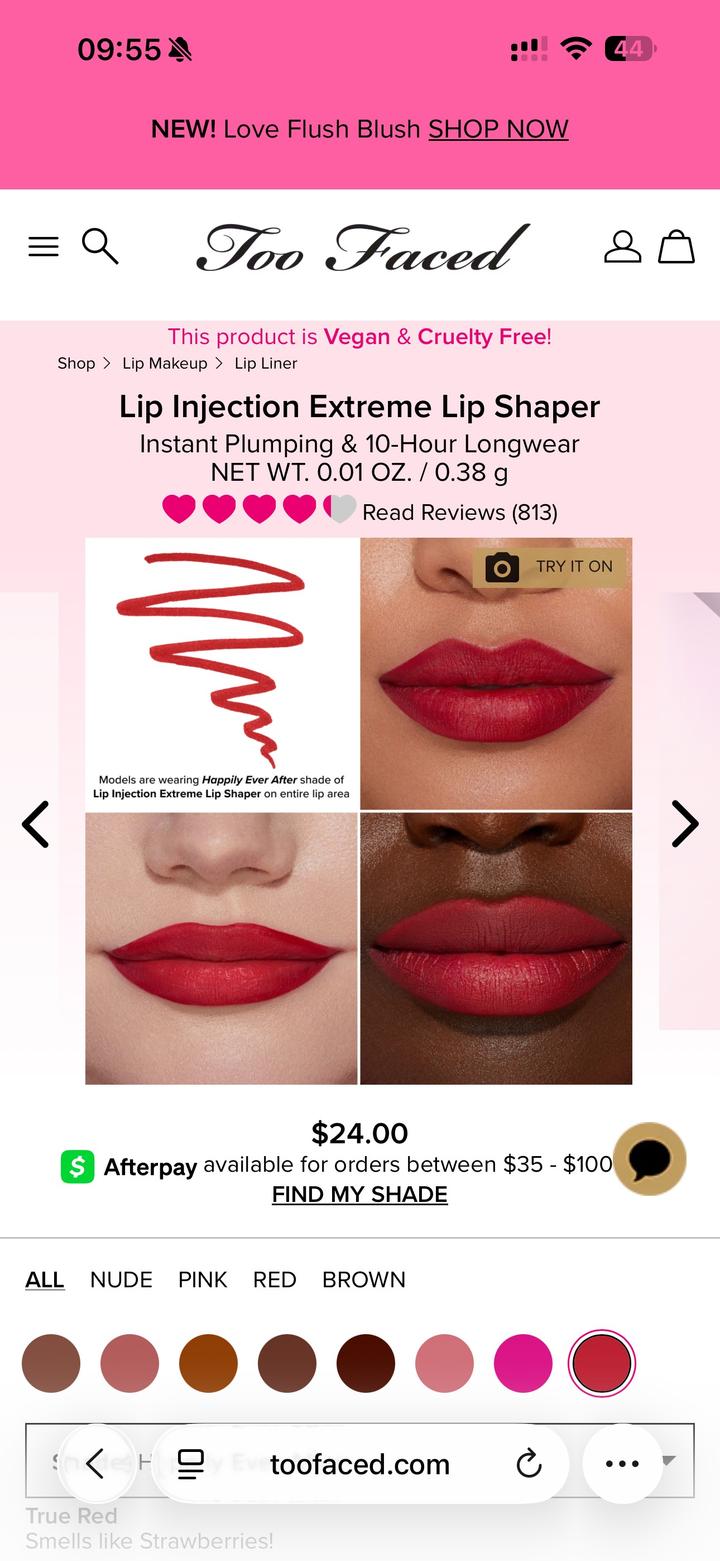720x1561 pixels.
Task: Open the FIND MY SHADE link
Action: [360, 1194]
